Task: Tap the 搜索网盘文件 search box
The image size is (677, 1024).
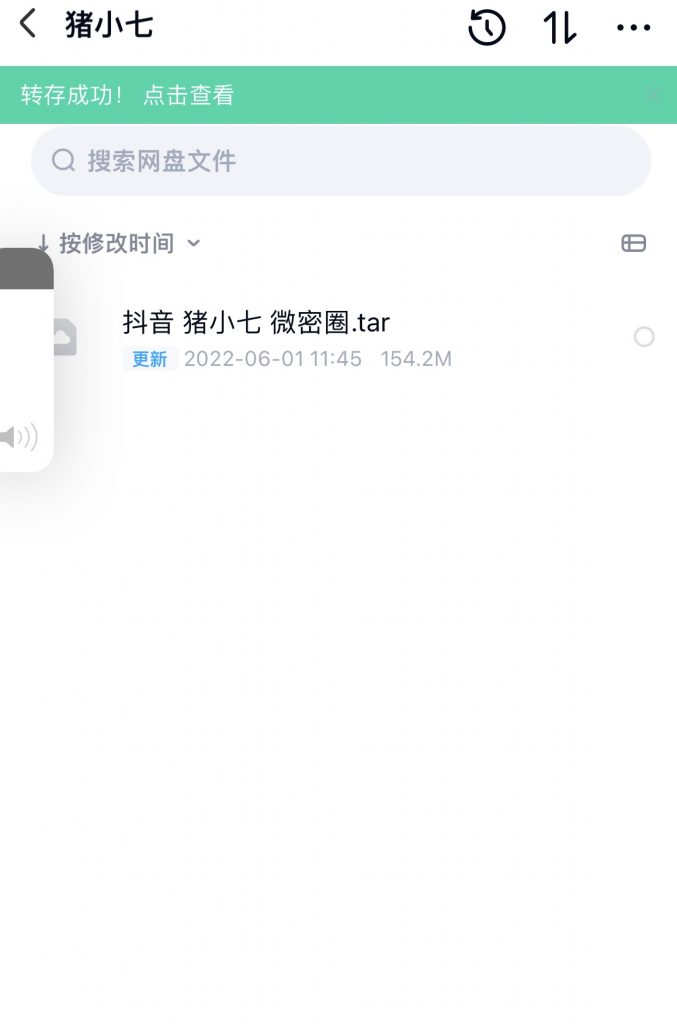Action: [x=340, y=161]
